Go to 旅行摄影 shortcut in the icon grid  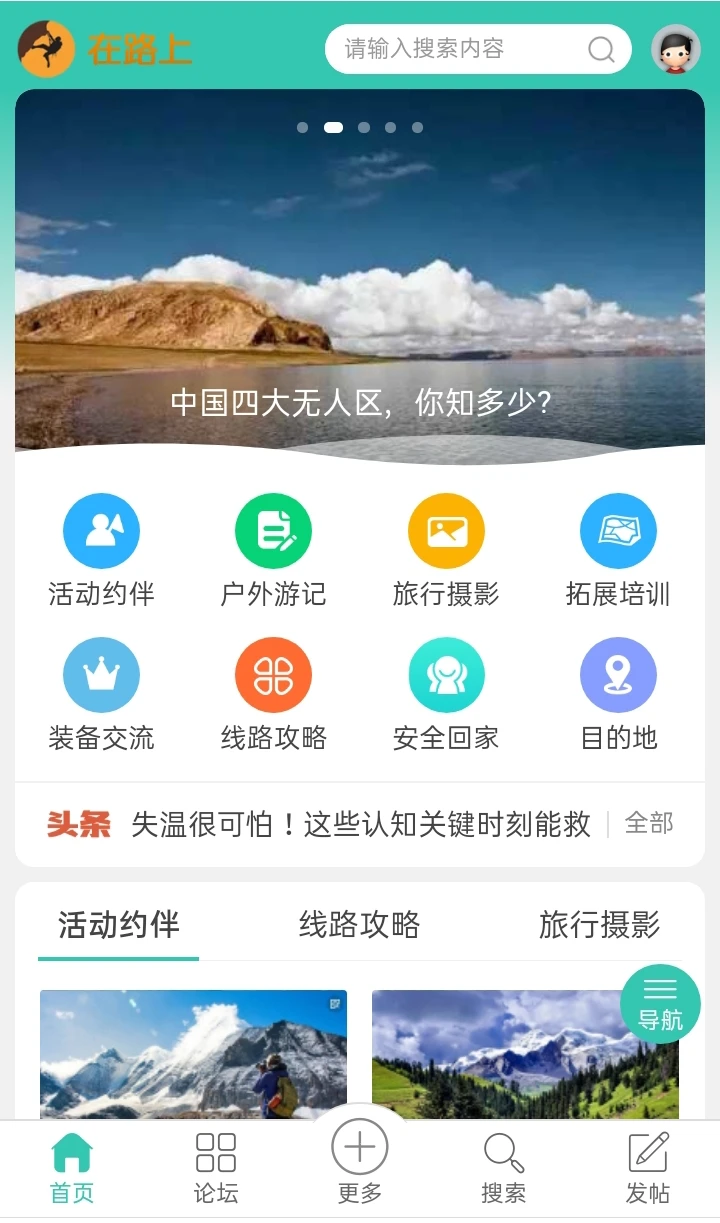click(x=446, y=532)
